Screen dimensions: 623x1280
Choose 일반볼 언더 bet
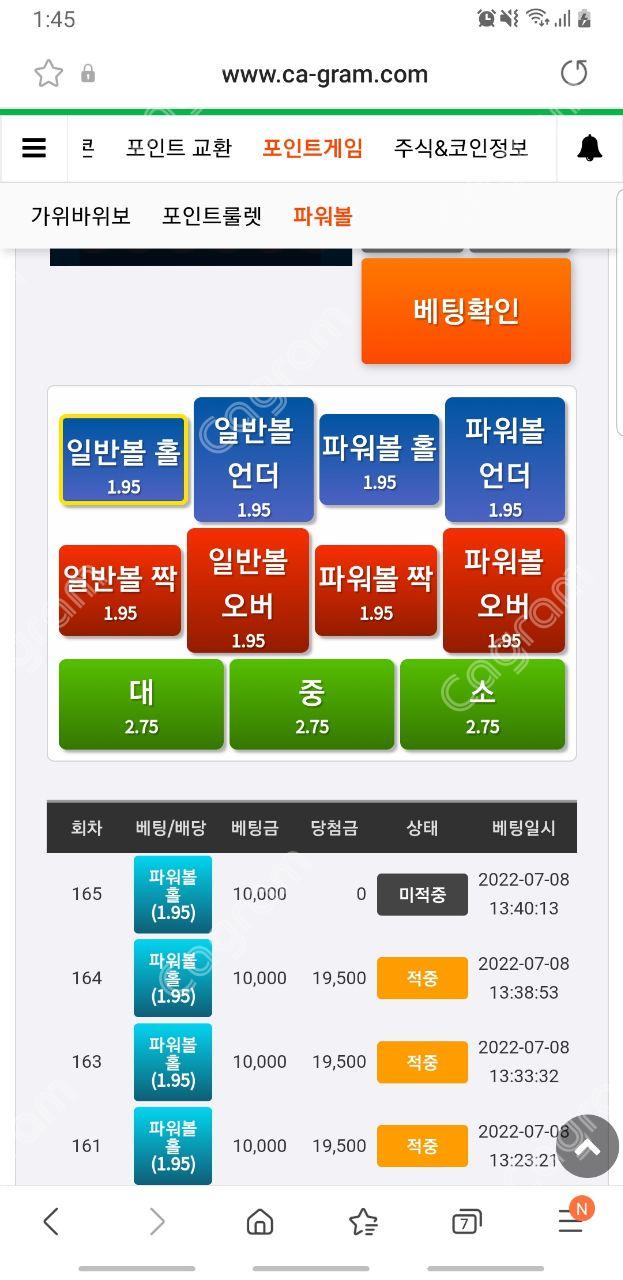click(x=254, y=460)
